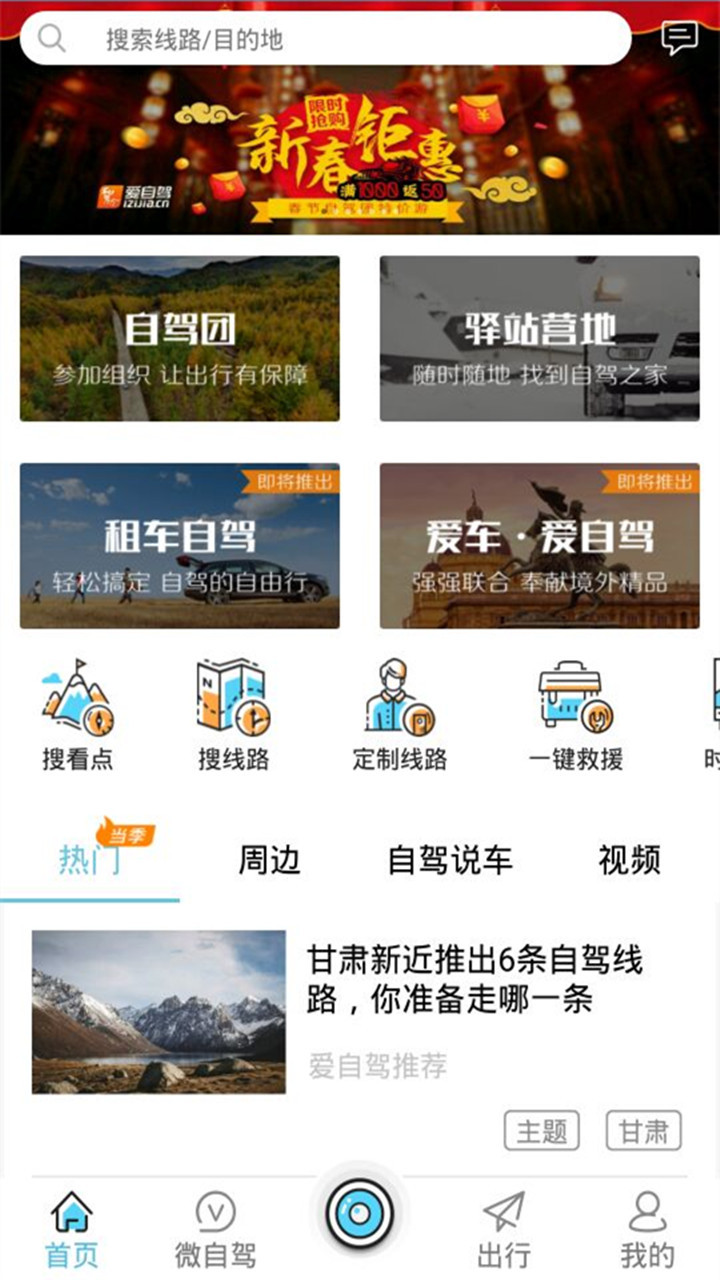720x1280 pixels.
Task: Tap the 甘肃 tag chip
Action: (643, 1131)
